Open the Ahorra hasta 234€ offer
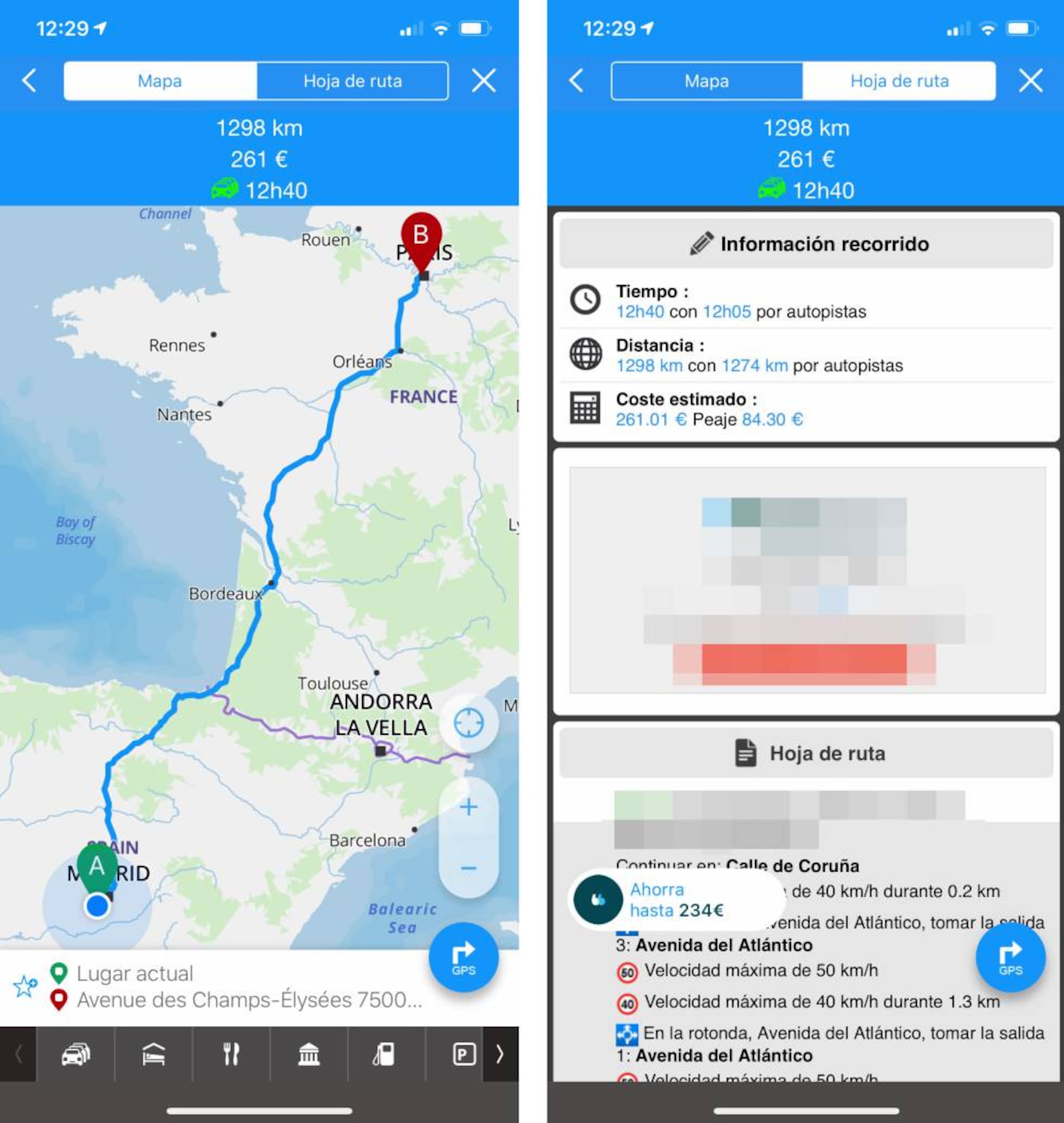The width and height of the screenshot is (1064, 1123). [x=676, y=899]
